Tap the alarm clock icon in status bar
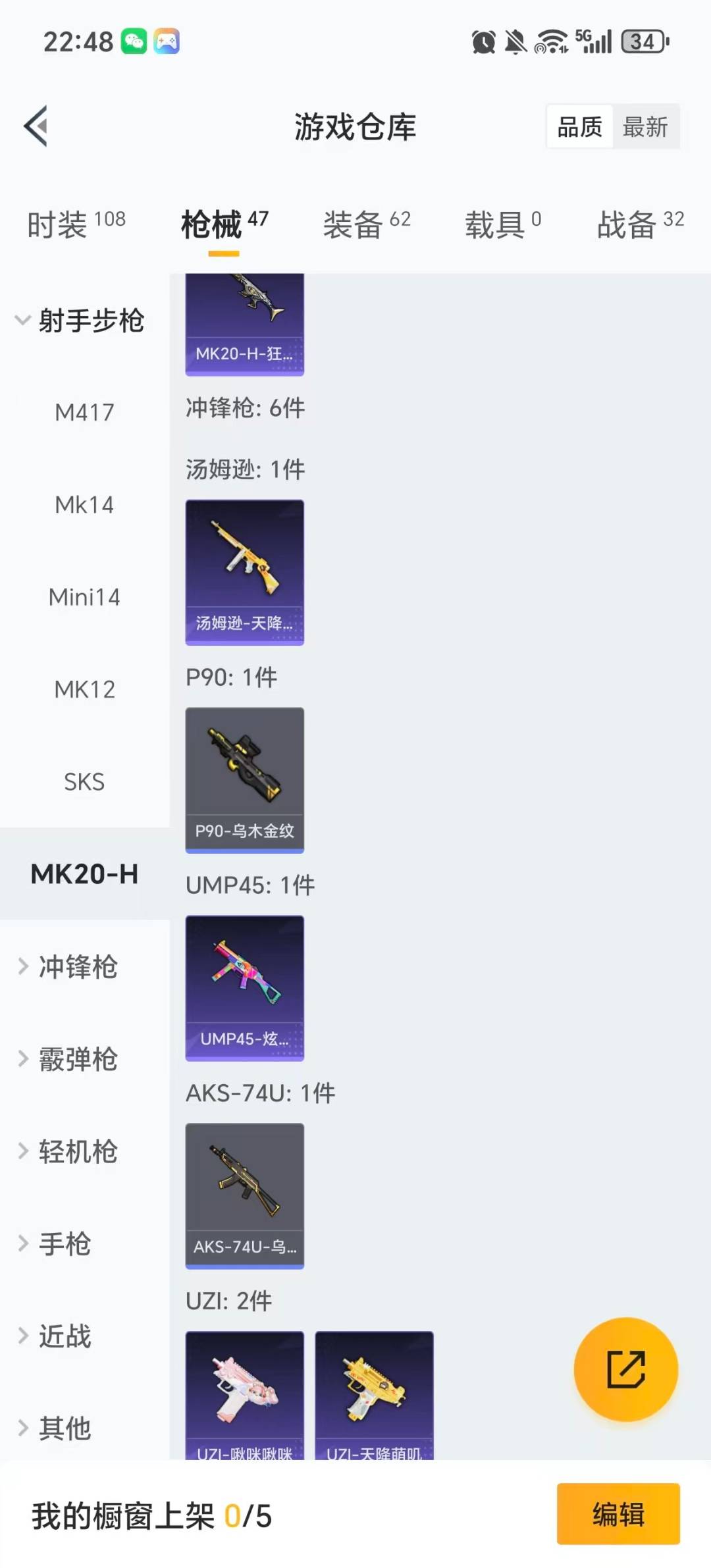Viewport: 711px width, 1568px height. click(483, 41)
